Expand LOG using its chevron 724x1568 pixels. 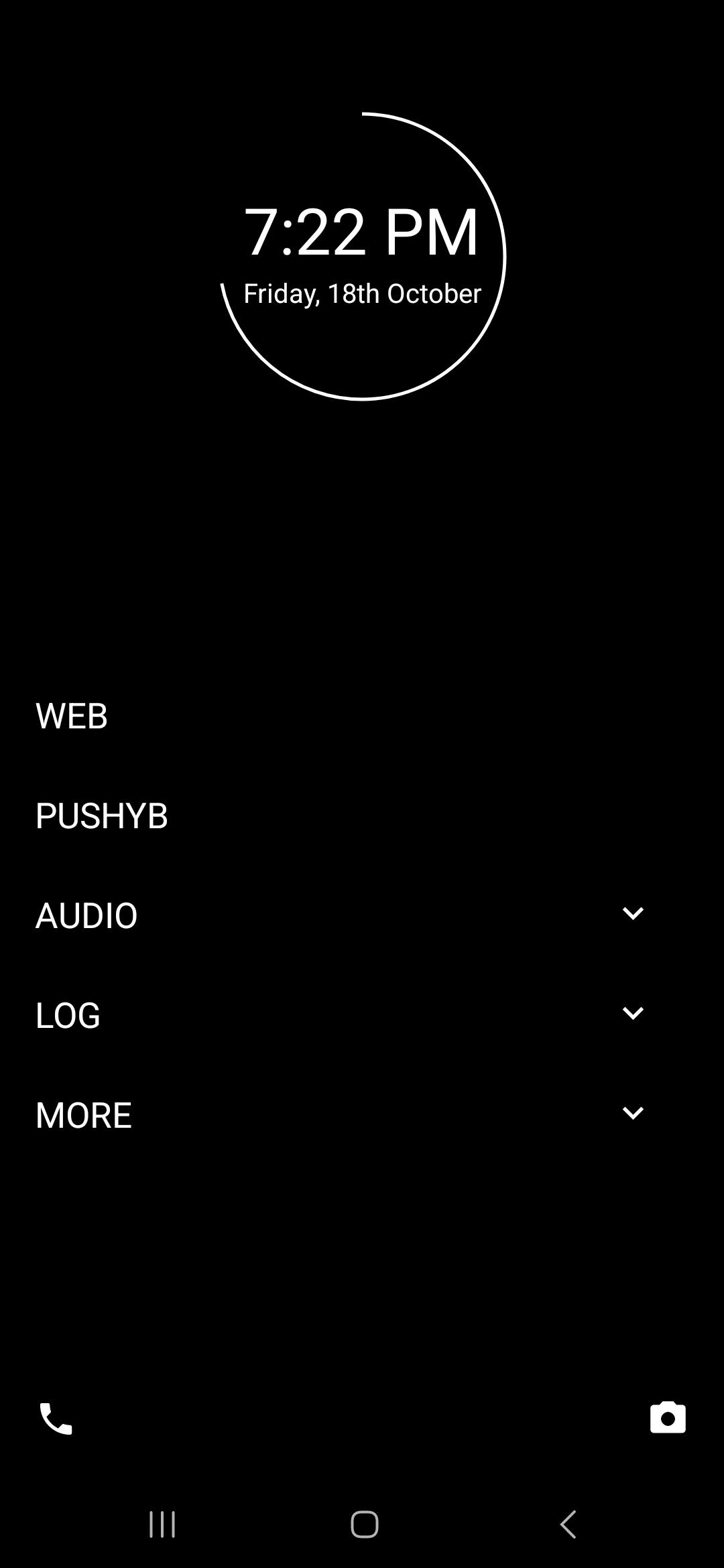tap(633, 1012)
